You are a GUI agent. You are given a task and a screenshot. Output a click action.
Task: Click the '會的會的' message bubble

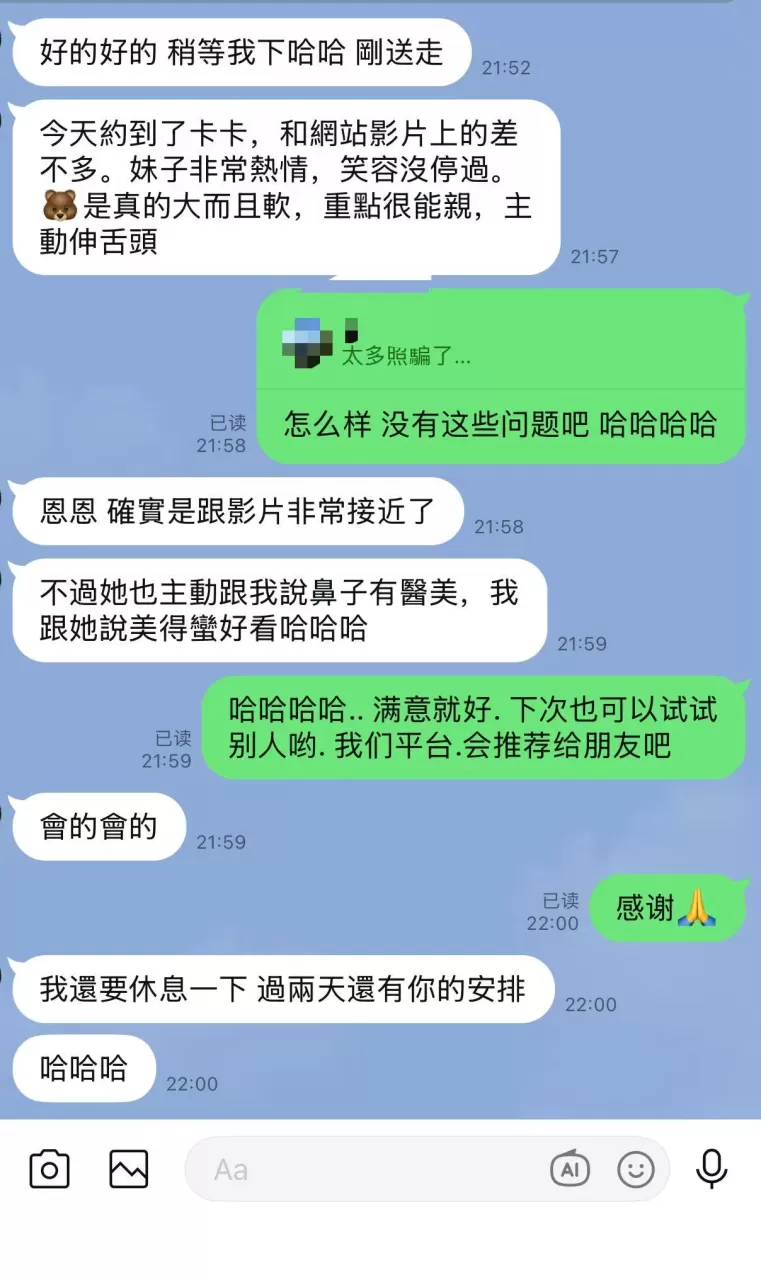click(97, 827)
